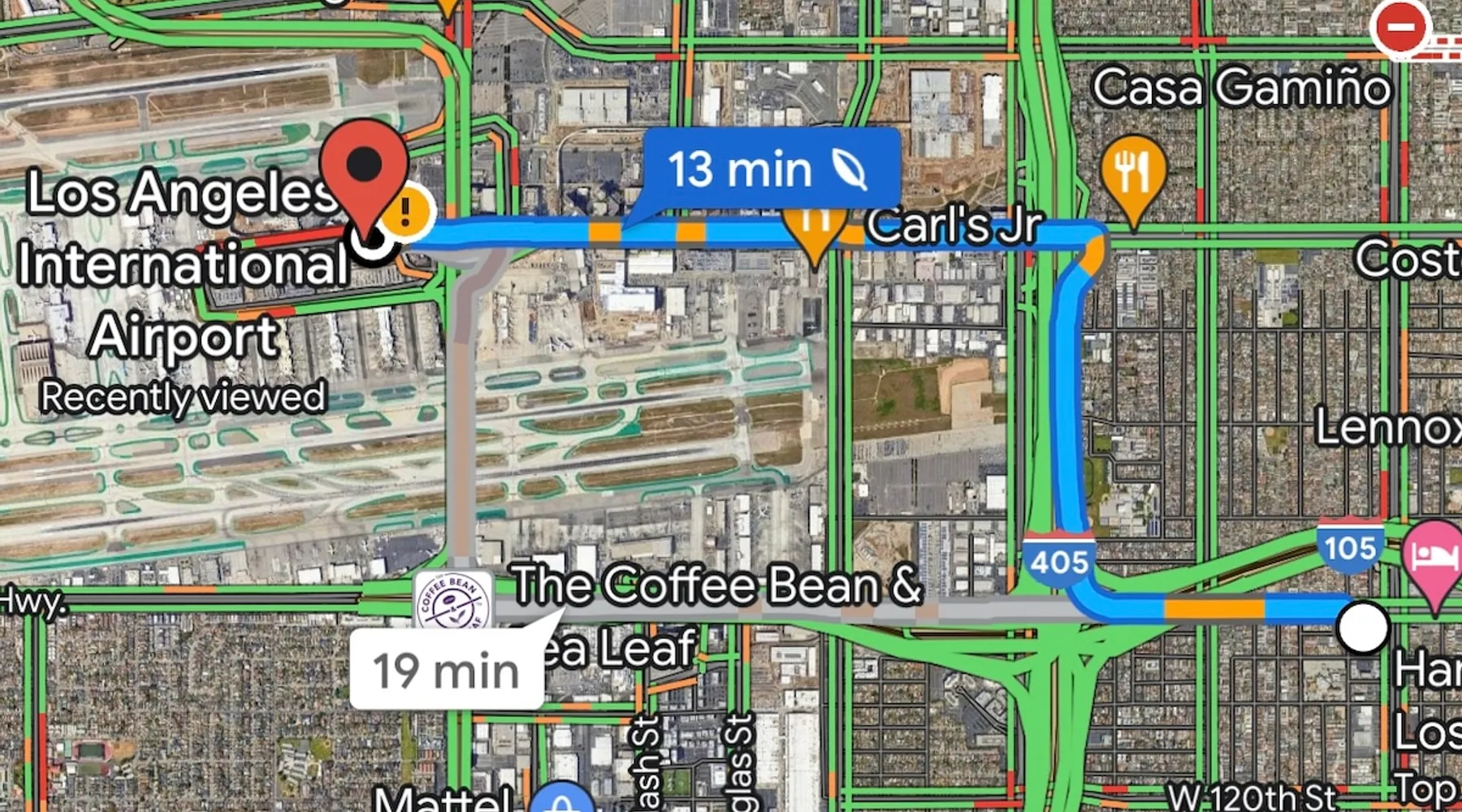The height and width of the screenshot is (812, 1462).
Task: Select the 13 min route callout
Action: pos(770,170)
